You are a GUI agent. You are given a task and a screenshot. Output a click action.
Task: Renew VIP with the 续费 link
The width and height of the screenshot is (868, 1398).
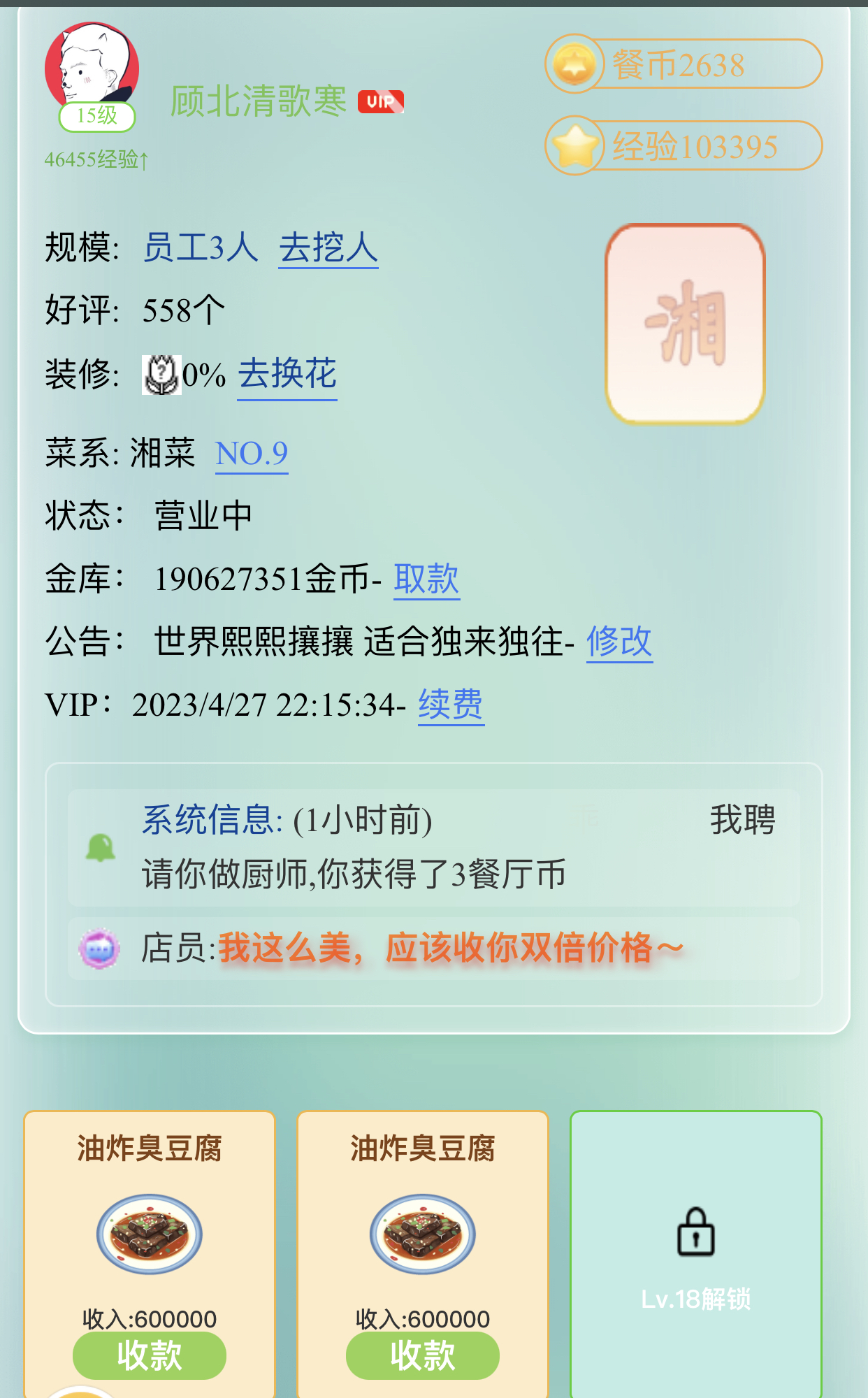(x=451, y=705)
